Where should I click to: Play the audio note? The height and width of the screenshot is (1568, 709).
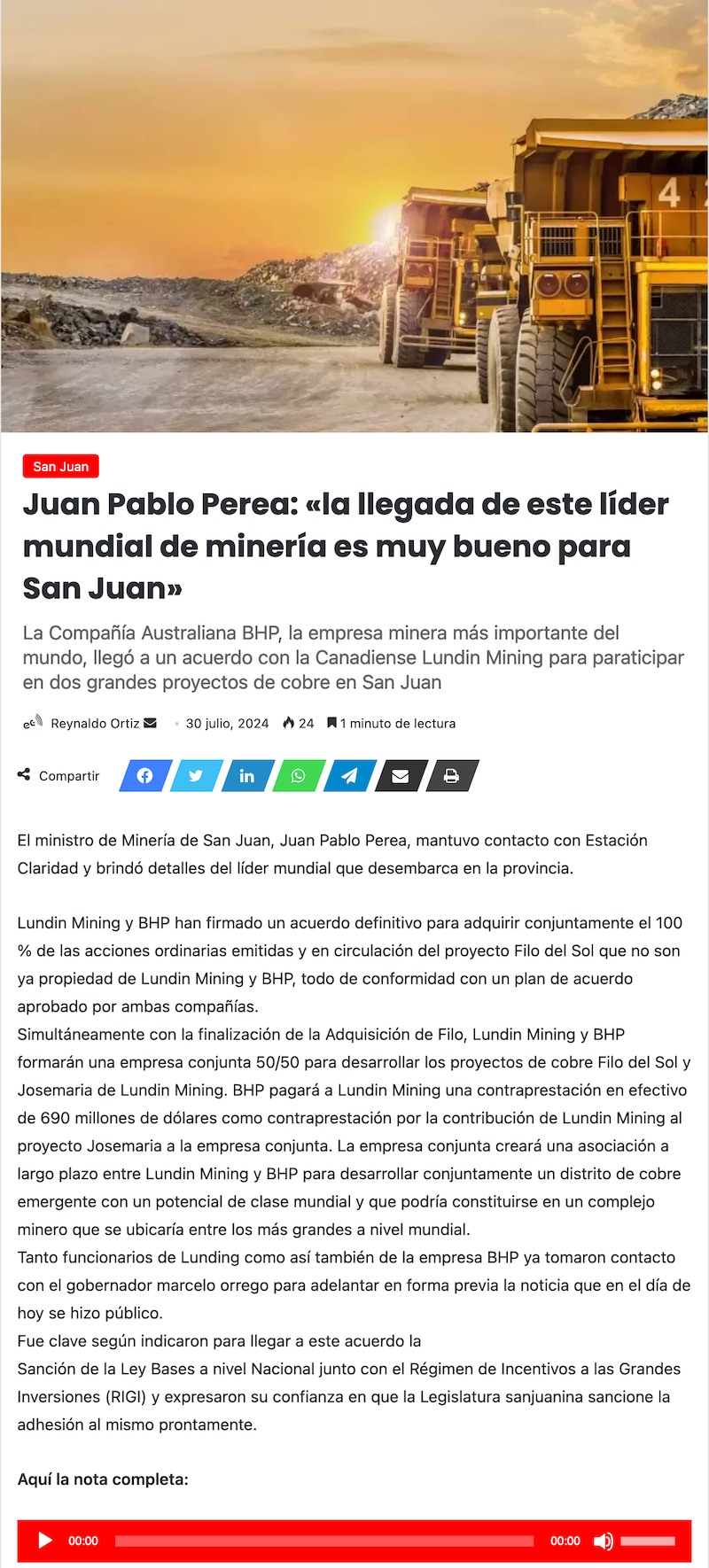click(x=44, y=1541)
